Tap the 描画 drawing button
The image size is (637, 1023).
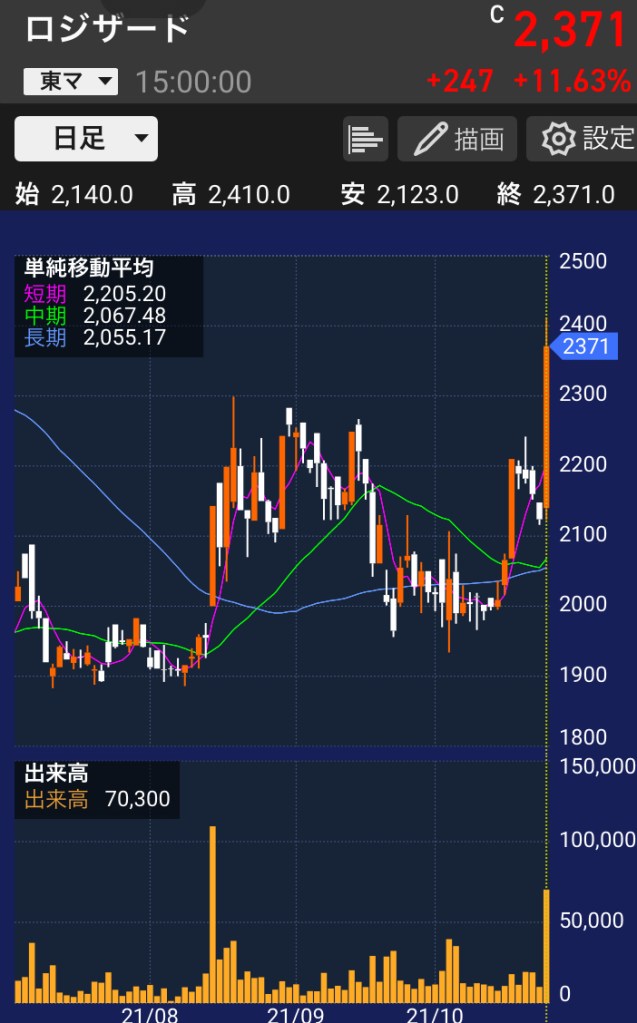[457, 139]
